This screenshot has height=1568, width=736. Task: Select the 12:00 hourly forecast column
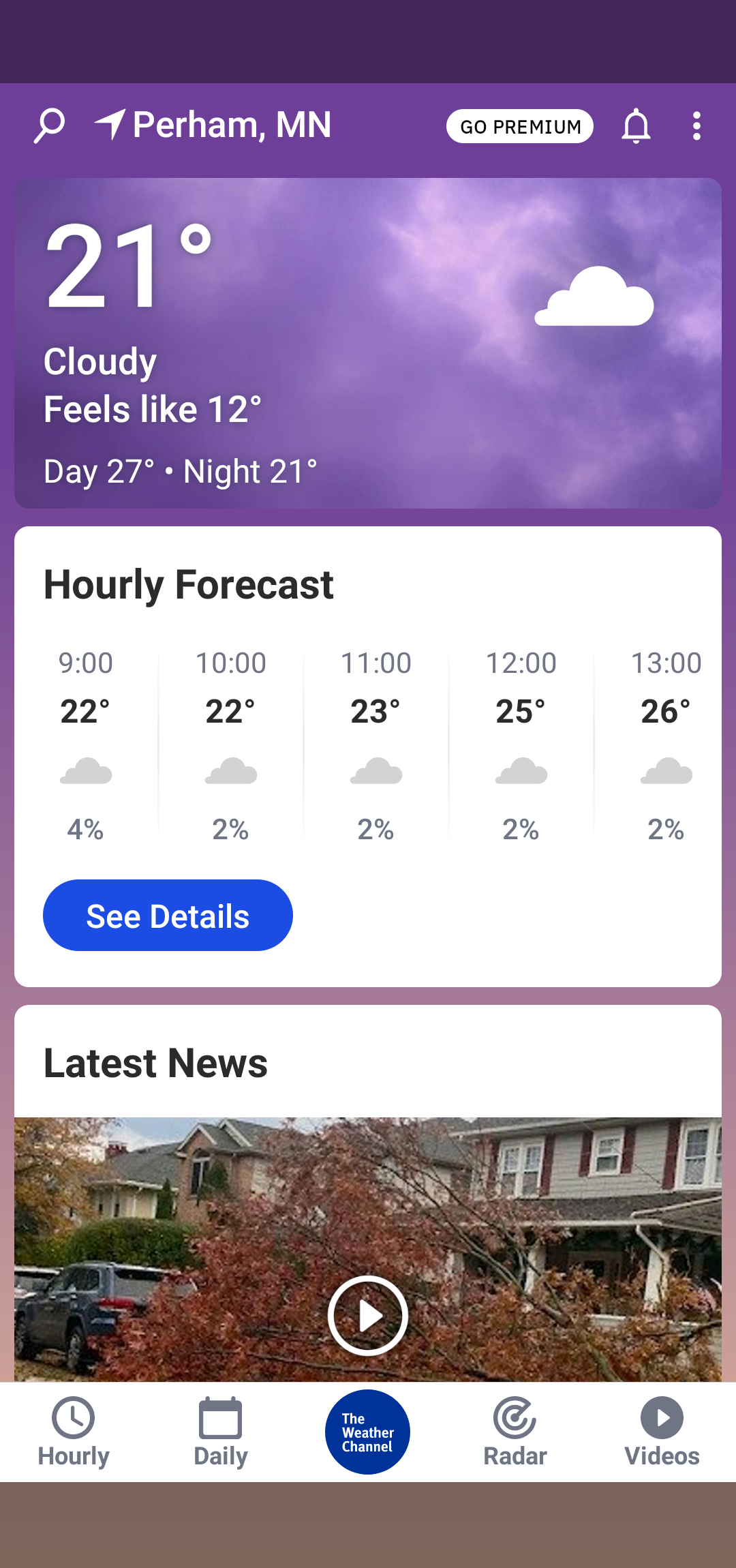pyautogui.click(x=521, y=746)
